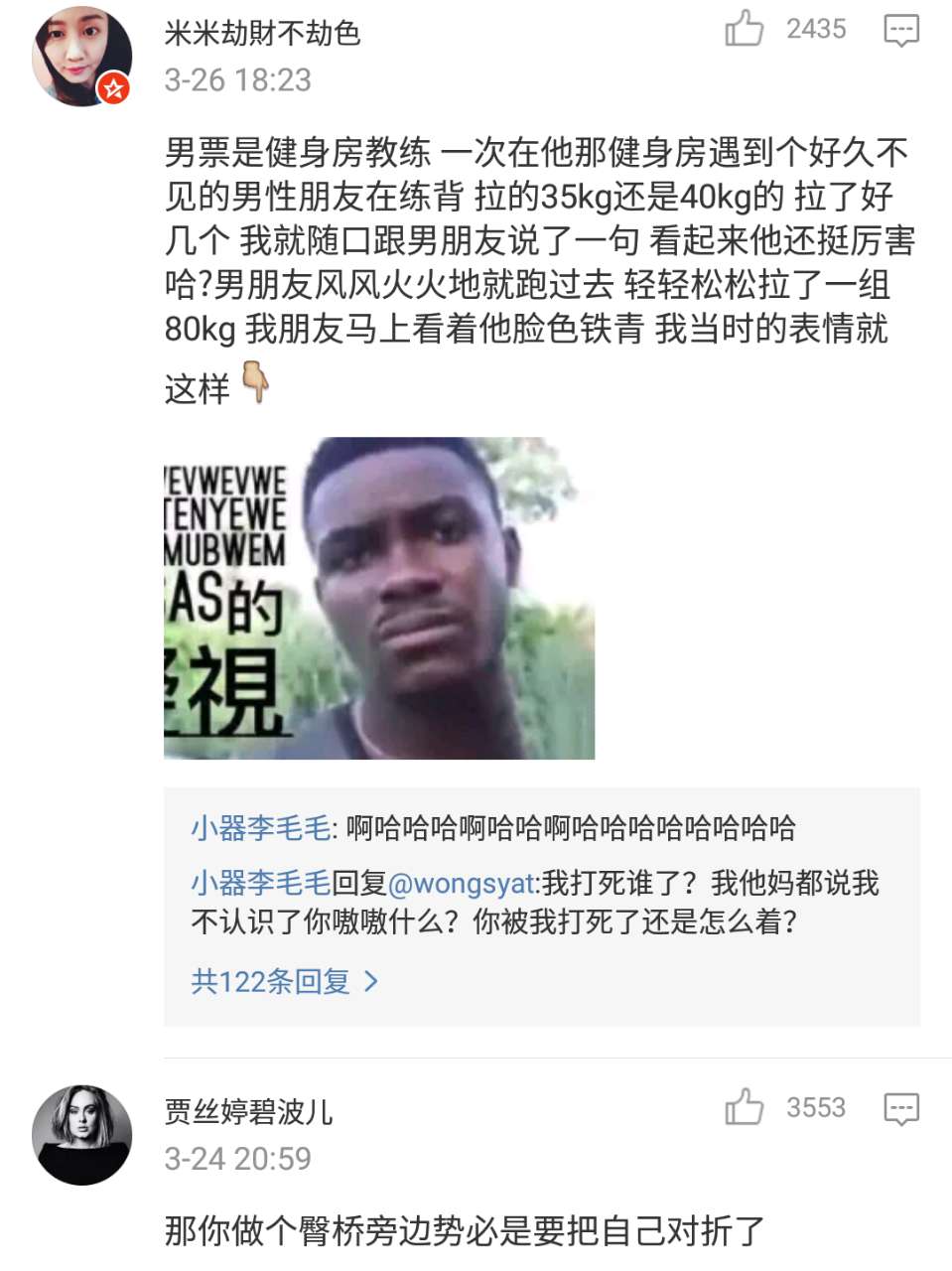
Task: Like the comment by 米米劫財不劫色
Action: (745, 29)
